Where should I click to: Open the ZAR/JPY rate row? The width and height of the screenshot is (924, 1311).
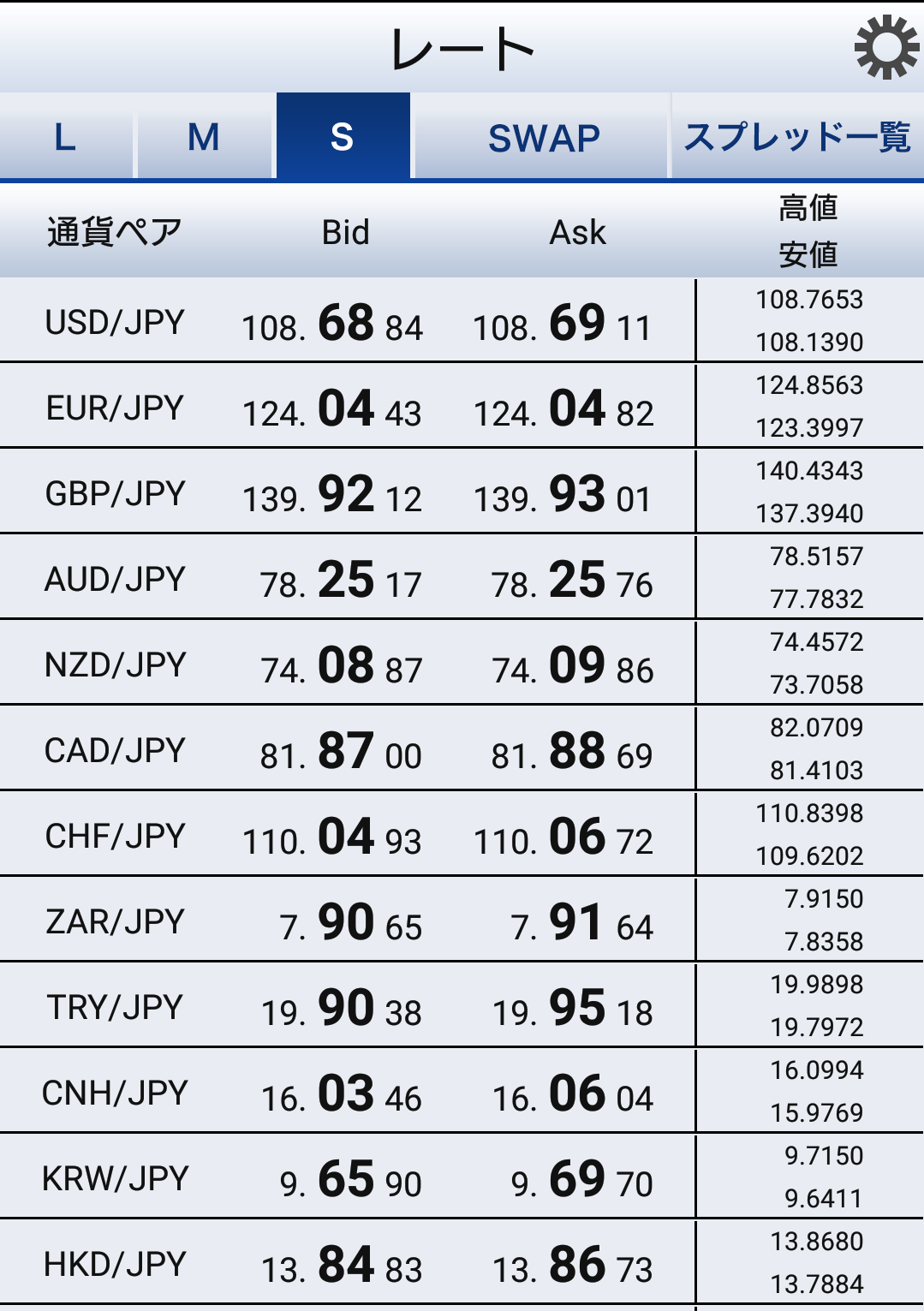[116, 921]
